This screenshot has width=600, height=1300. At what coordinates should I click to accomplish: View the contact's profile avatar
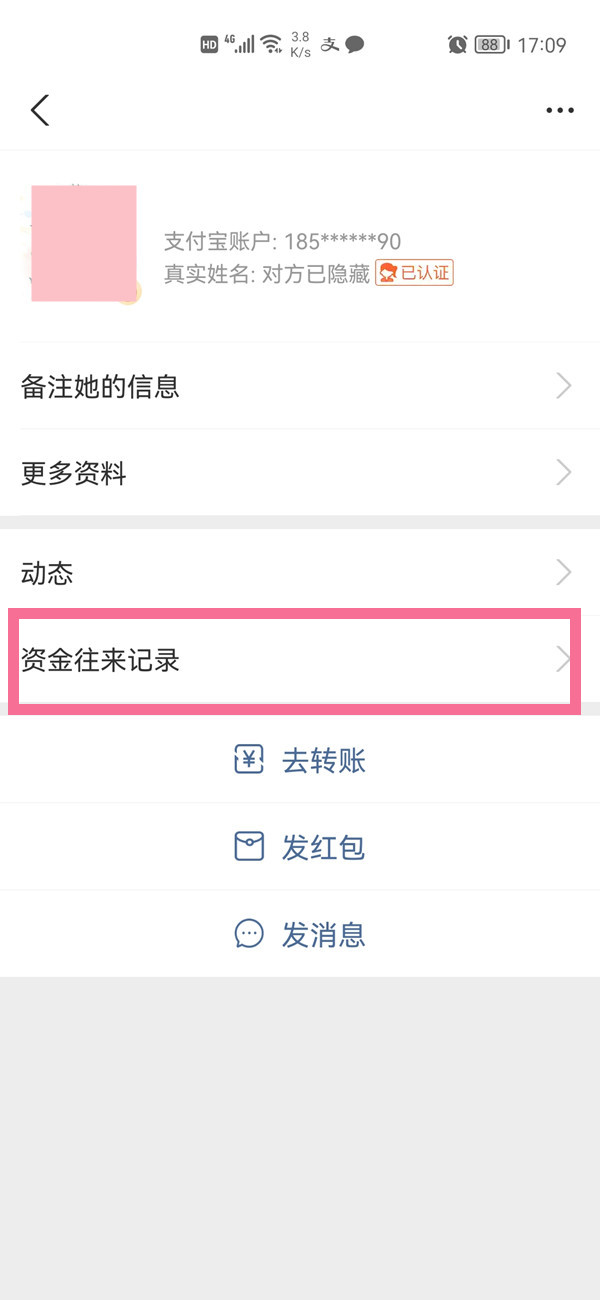84,243
